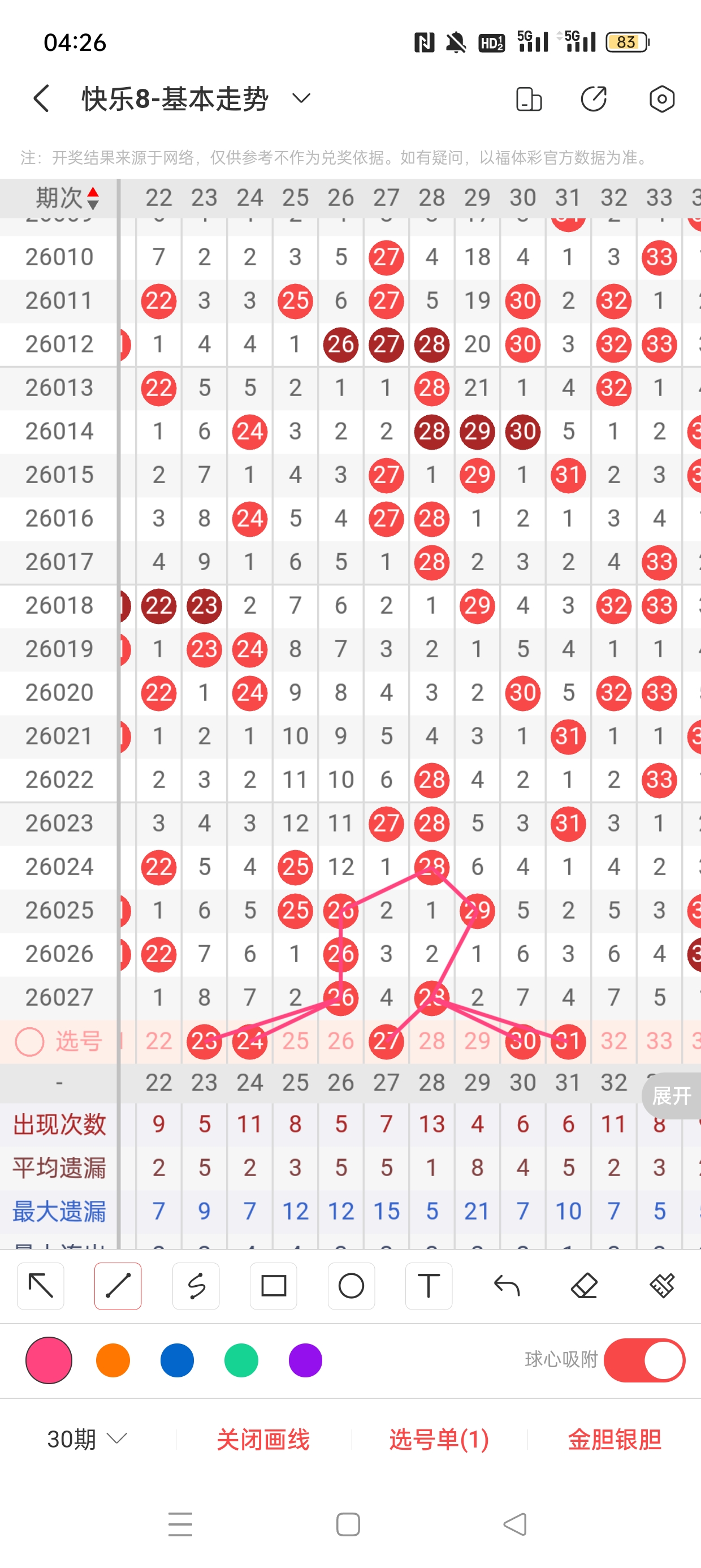
Task: Undo the last drawn line
Action: click(x=507, y=1286)
